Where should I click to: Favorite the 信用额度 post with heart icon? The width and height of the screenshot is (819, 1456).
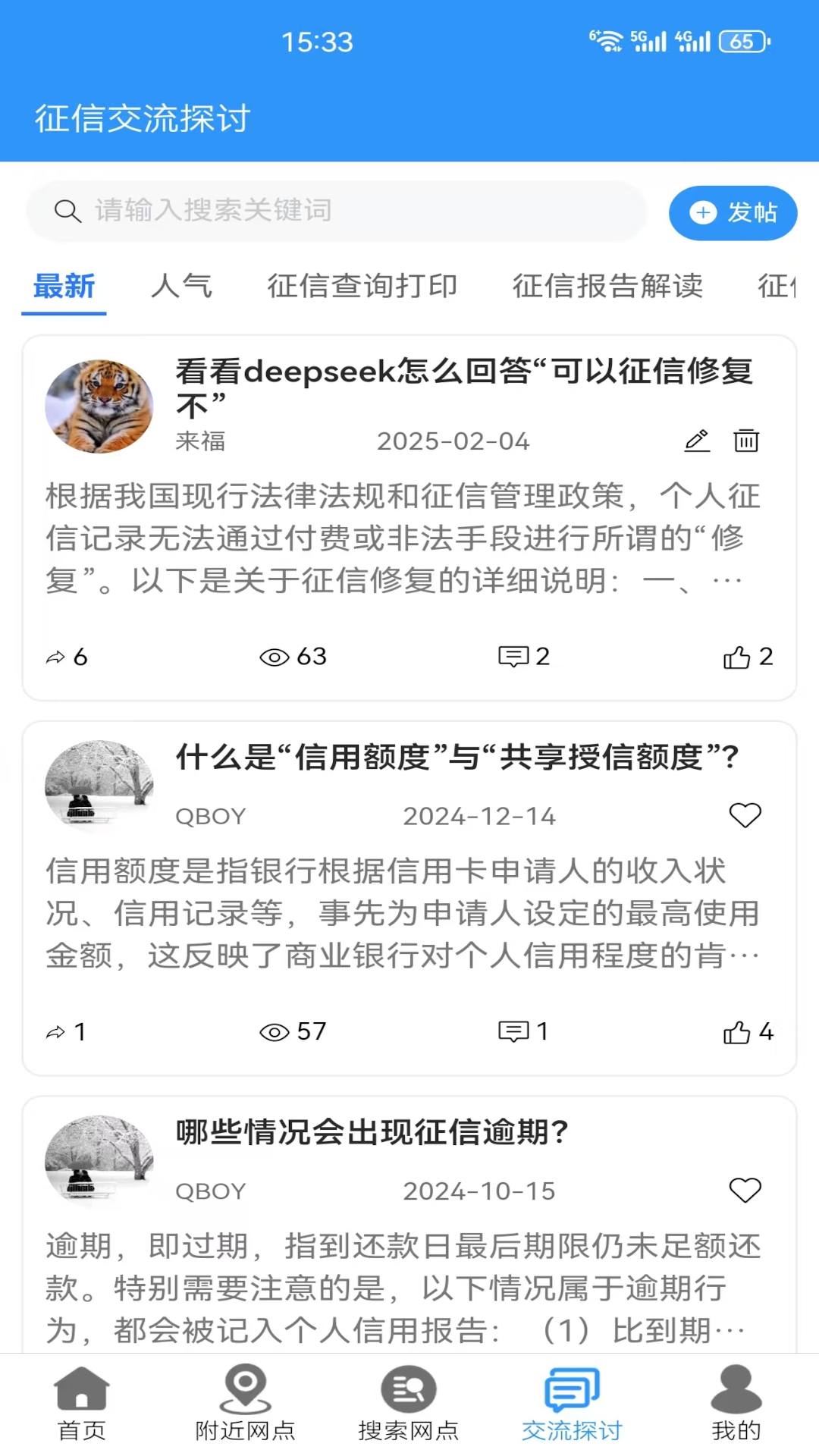pos(745,815)
